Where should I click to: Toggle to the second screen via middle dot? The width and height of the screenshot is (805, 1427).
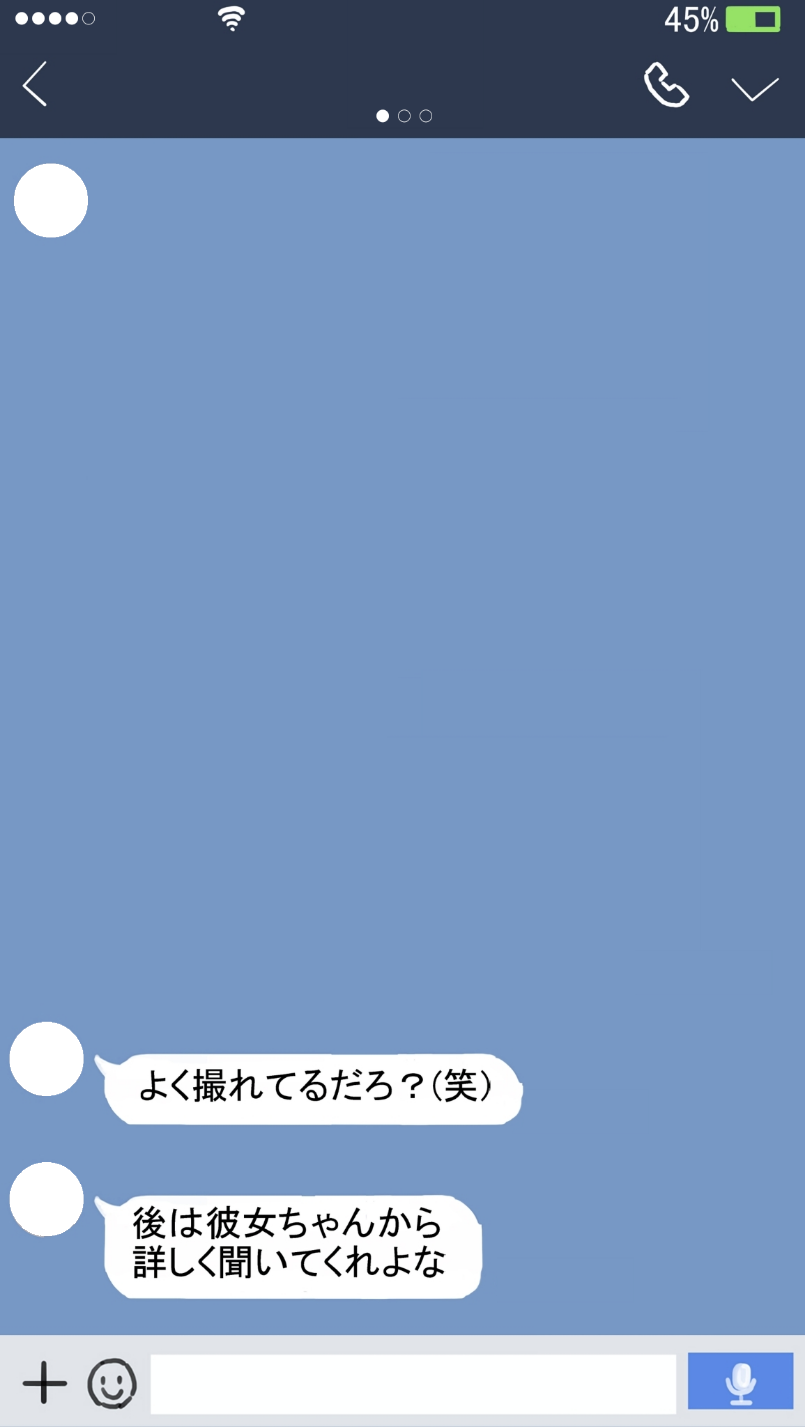[x=404, y=115]
